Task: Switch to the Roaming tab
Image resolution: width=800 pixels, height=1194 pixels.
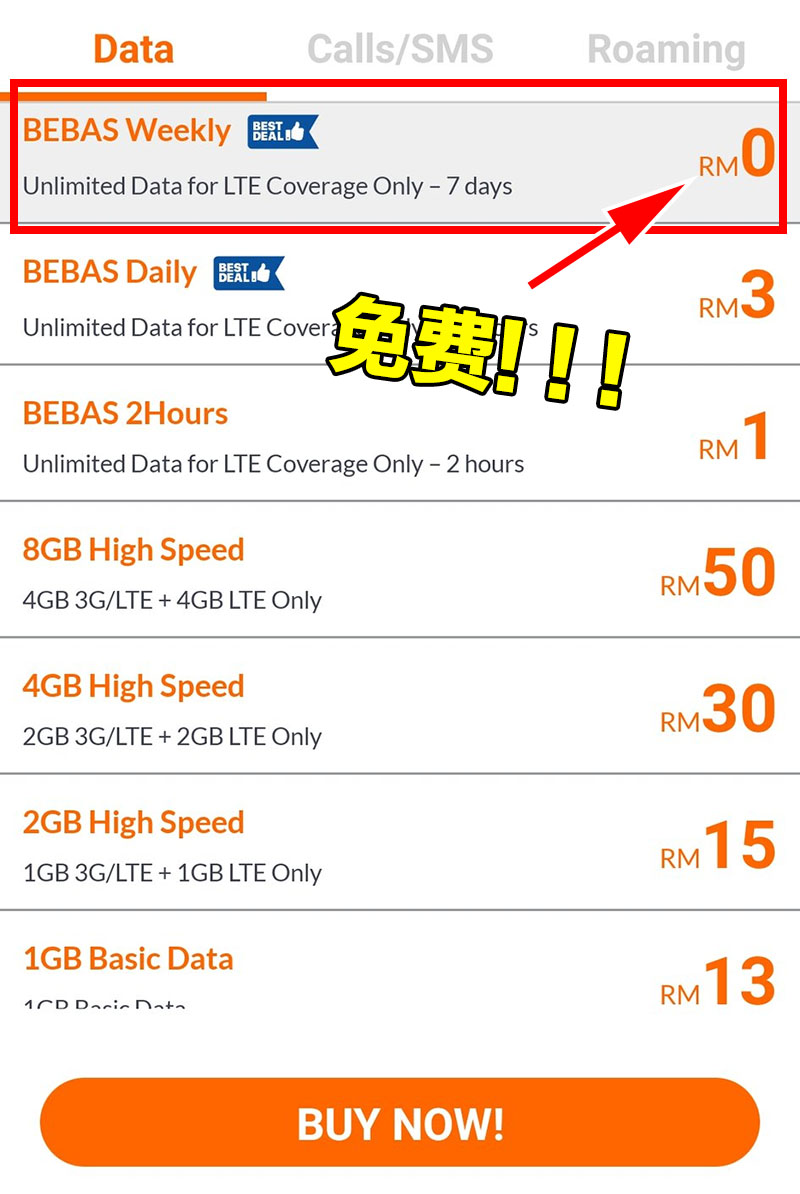Action: [666, 48]
